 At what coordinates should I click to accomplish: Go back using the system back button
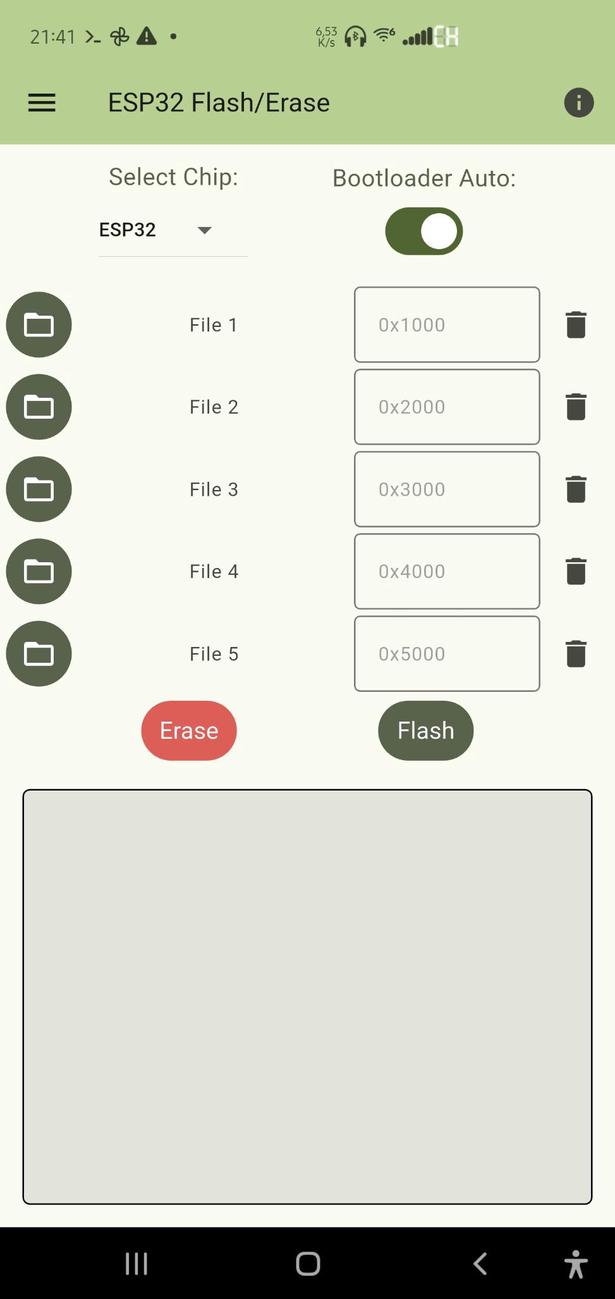coord(480,1263)
